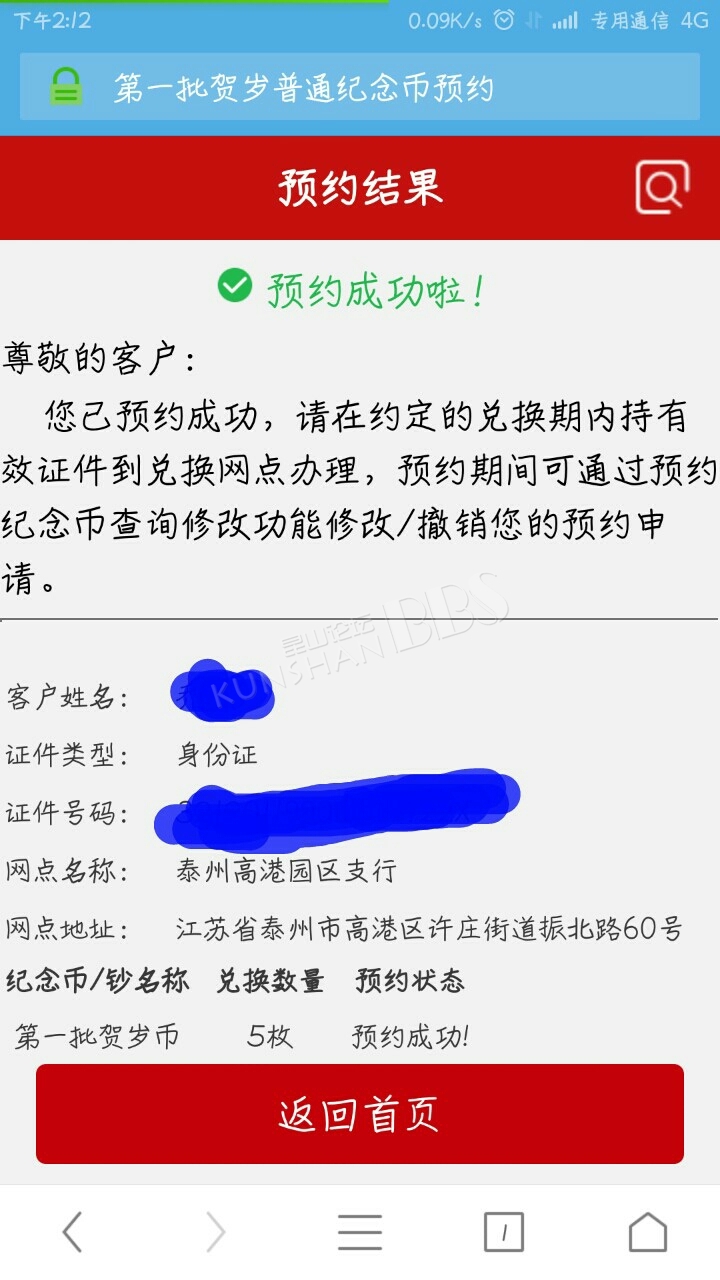
Task: Tap the 返回首页 button
Action: [x=360, y=1114]
